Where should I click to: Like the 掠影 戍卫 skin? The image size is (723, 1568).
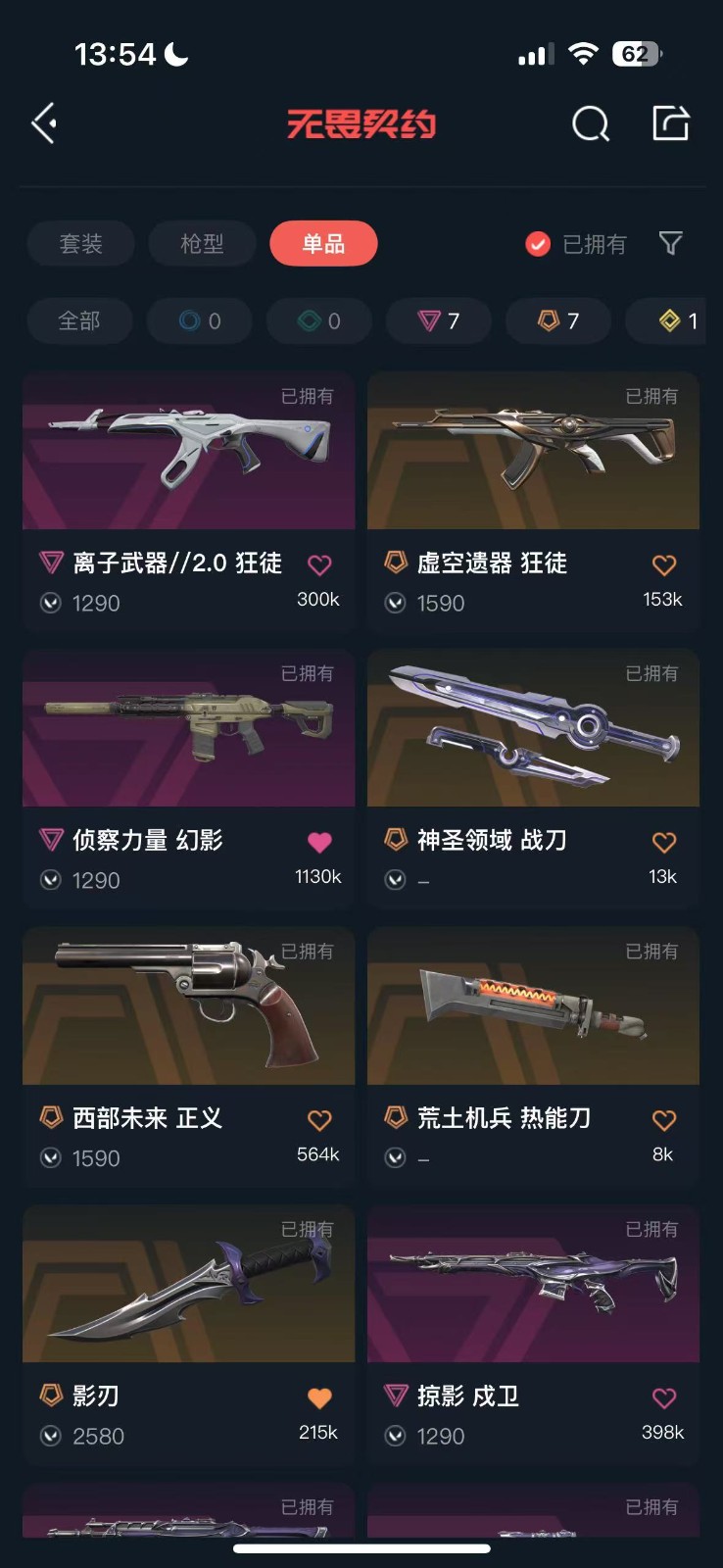coord(663,1397)
